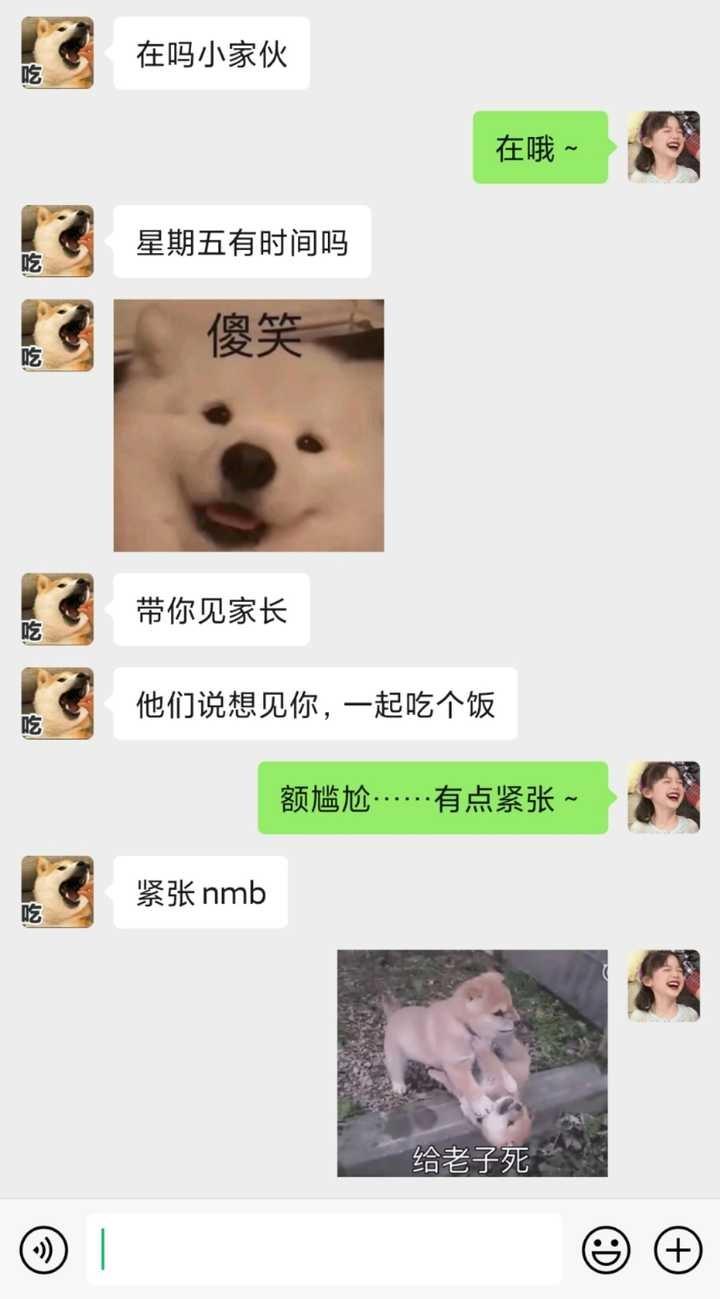Tap the voice message icon

coord(44,1250)
